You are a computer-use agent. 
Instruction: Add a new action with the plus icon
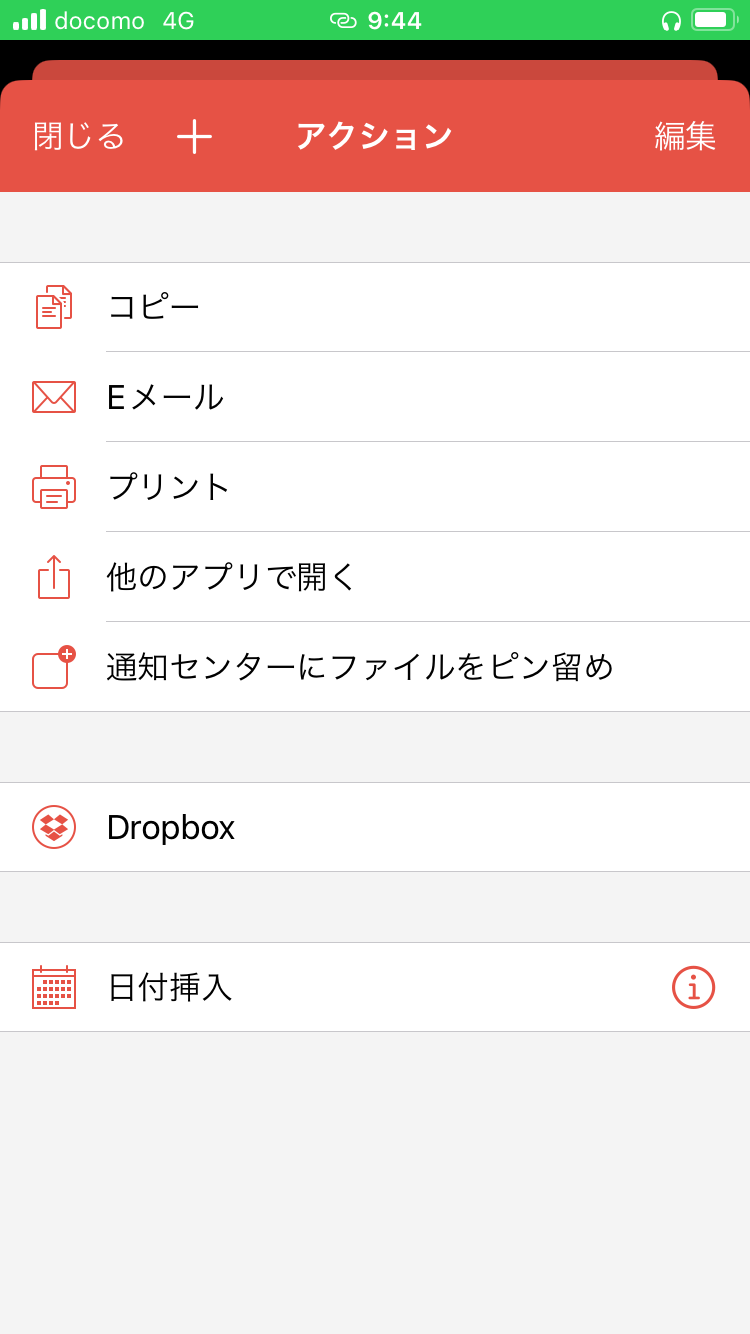tap(194, 136)
